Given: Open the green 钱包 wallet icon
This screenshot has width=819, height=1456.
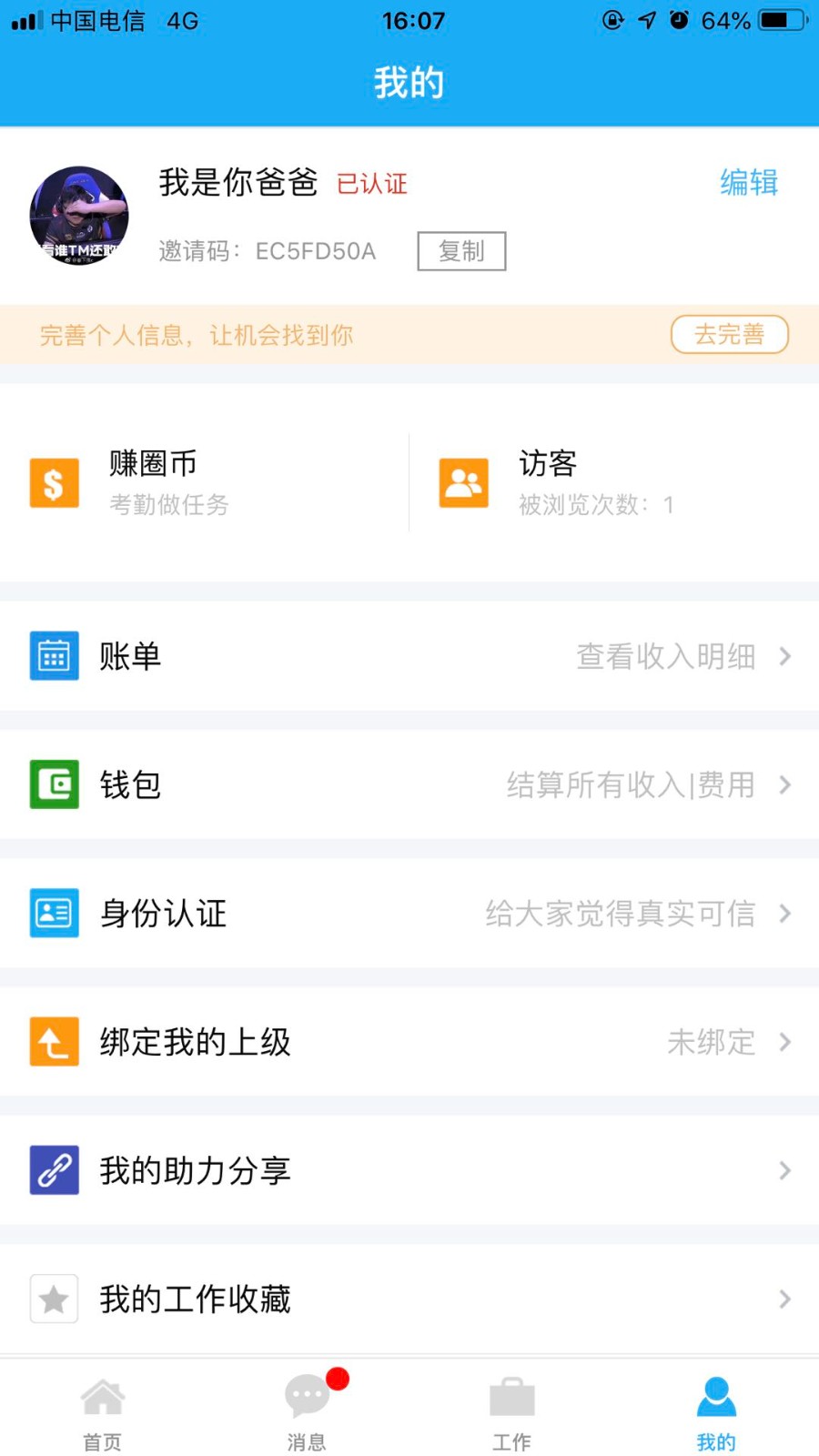Looking at the screenshot, I should coord(54,784).
